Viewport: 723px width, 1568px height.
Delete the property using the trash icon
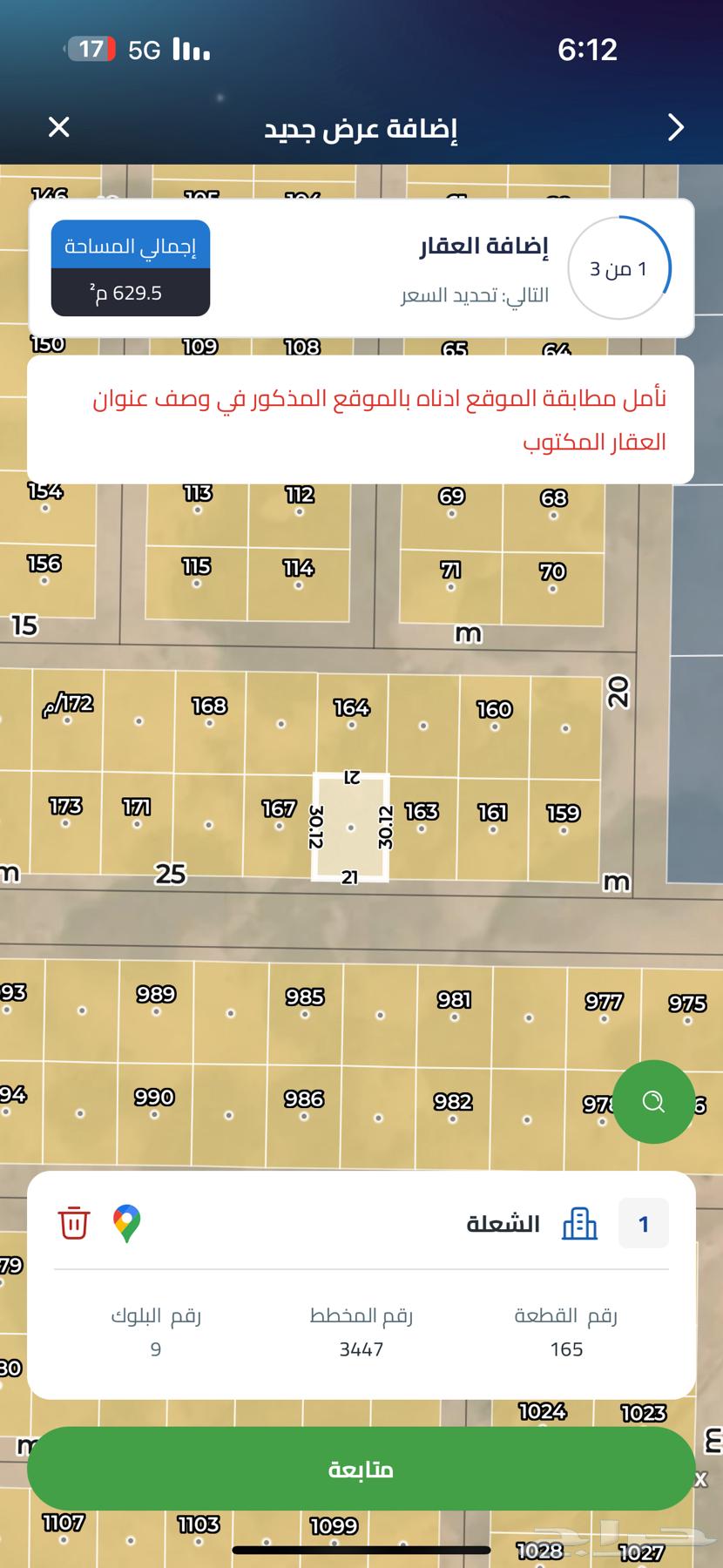(x=75, y=1222)
